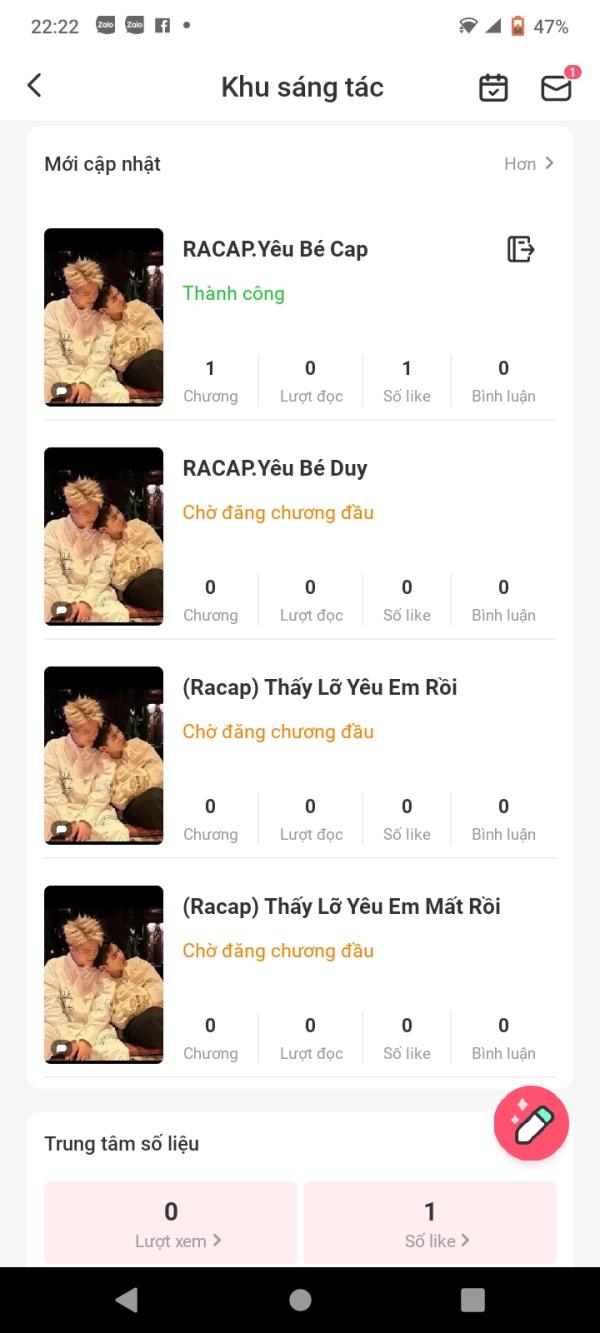Open (Racap) Thấy Lỡ Yêu Em Mất Rồi
The height and width of the screenshot is (1333, 600).
click(x=341, y=906)
